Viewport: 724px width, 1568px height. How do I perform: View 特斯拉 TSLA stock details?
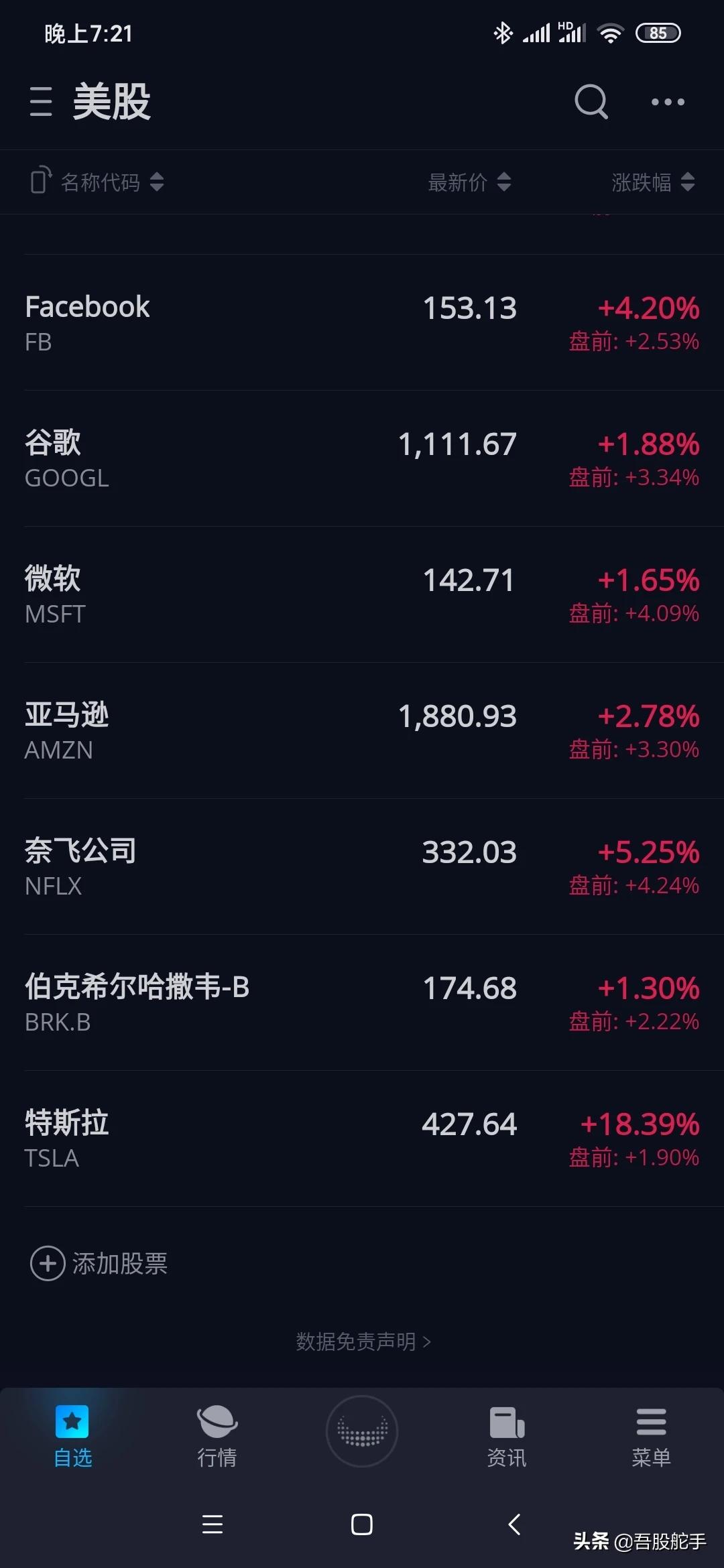(362, 1139)
